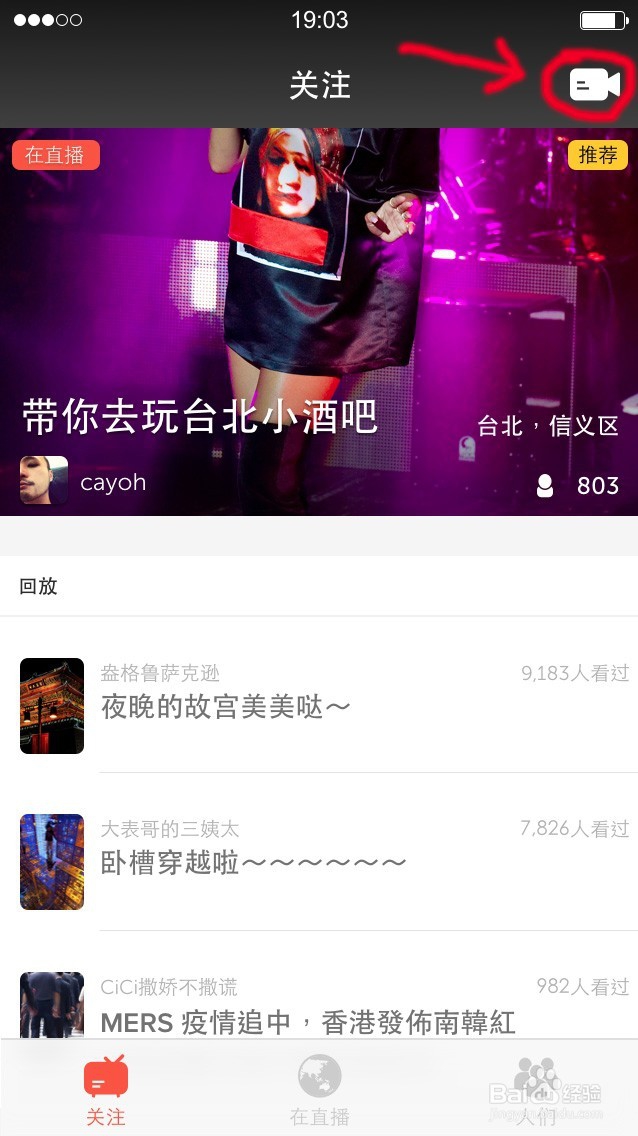Viewport: 638px width, 1136px height.
Task: Go to the 在直播 tab
Action: (319, 1089)
